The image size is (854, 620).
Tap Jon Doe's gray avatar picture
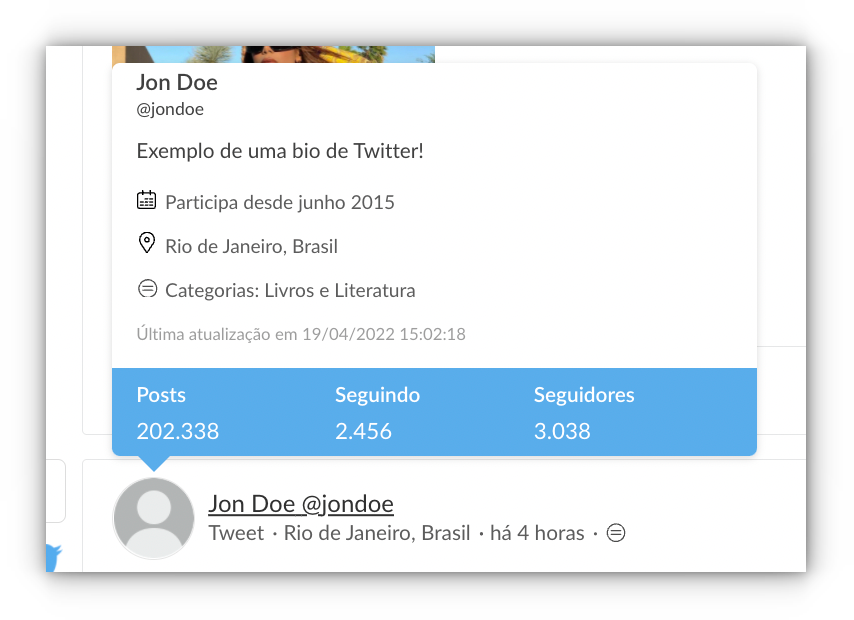click(154, 517)
